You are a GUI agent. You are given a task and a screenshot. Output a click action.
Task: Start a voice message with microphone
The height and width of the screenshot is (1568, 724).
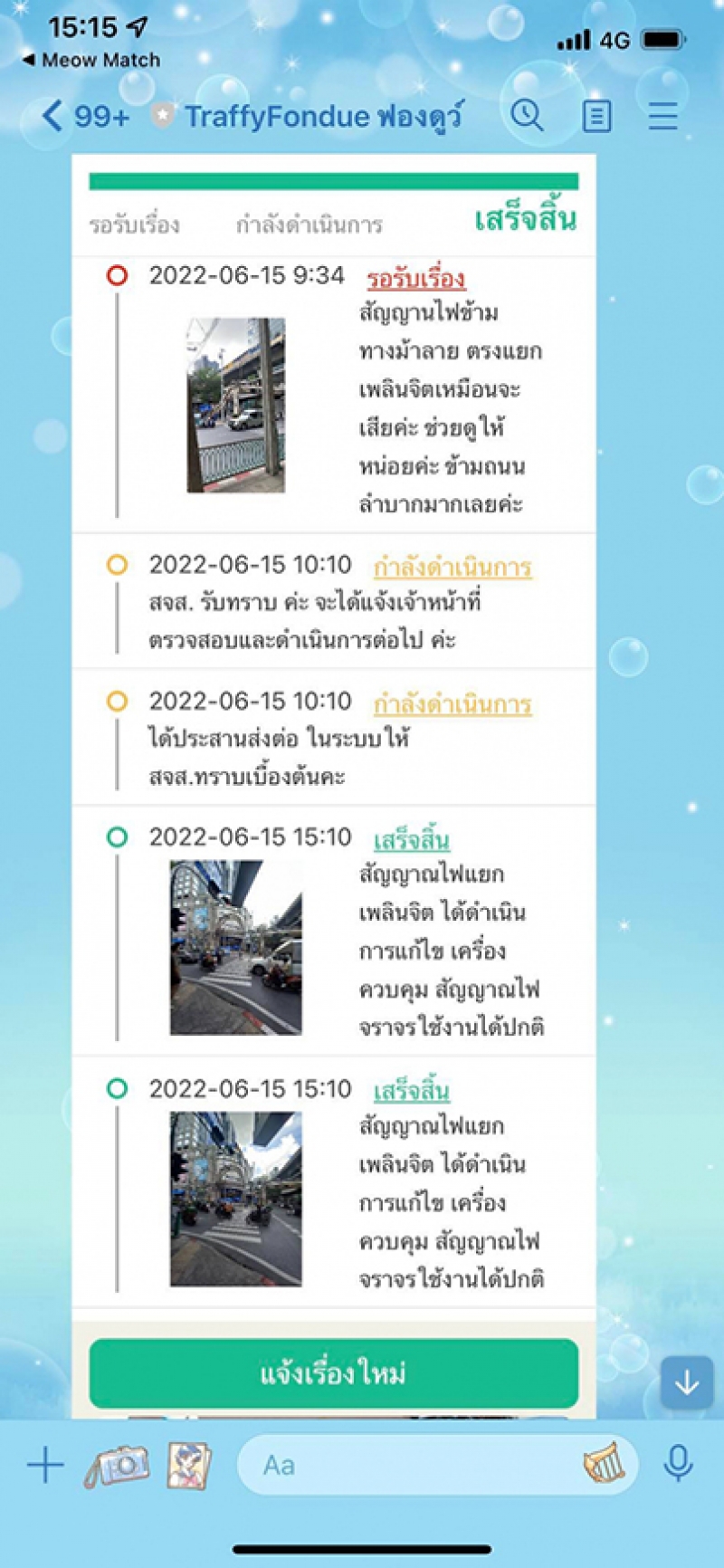(x=678, y=1464)
